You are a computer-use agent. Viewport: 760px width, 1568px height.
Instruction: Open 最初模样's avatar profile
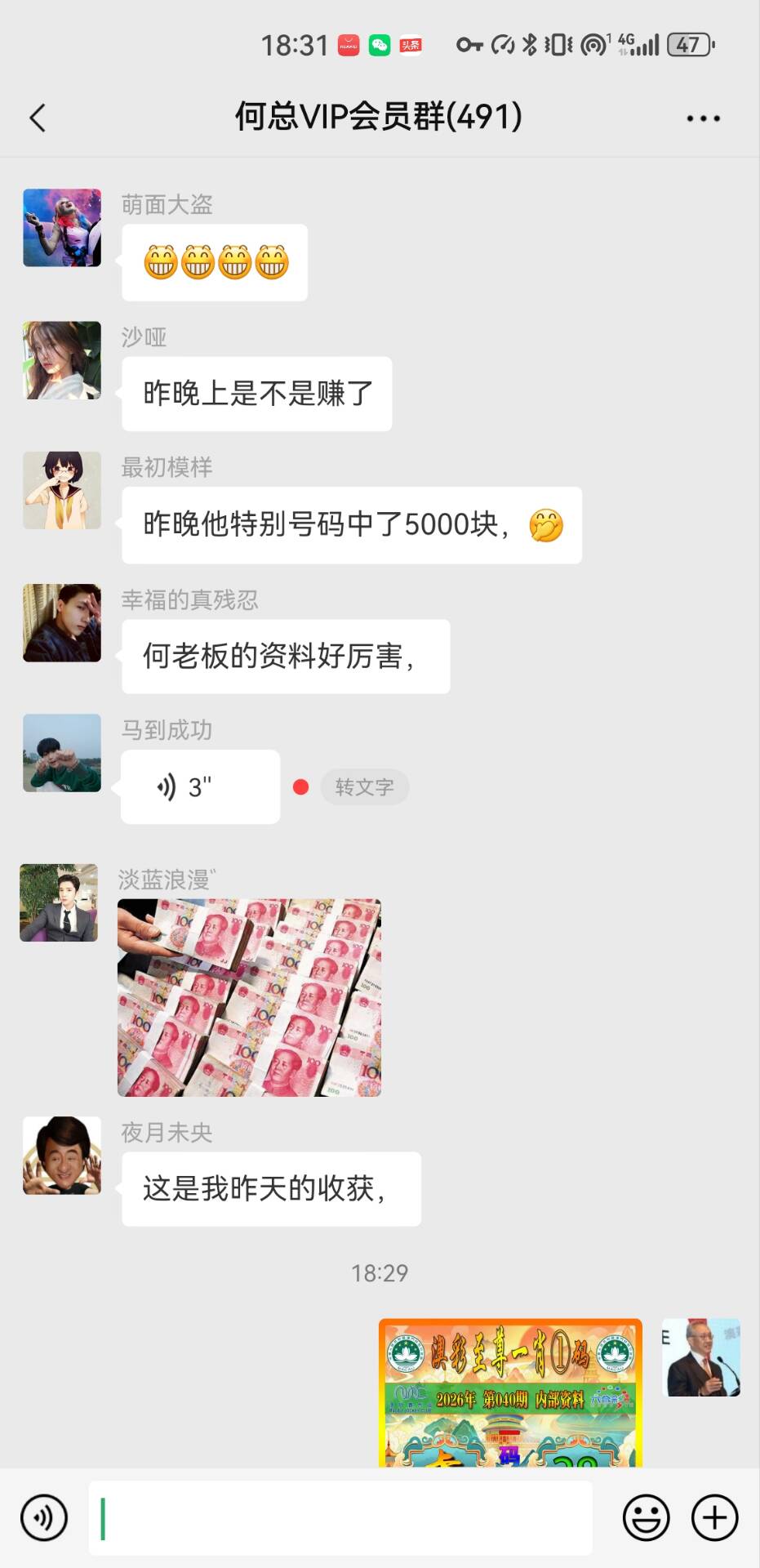(62, 490)
